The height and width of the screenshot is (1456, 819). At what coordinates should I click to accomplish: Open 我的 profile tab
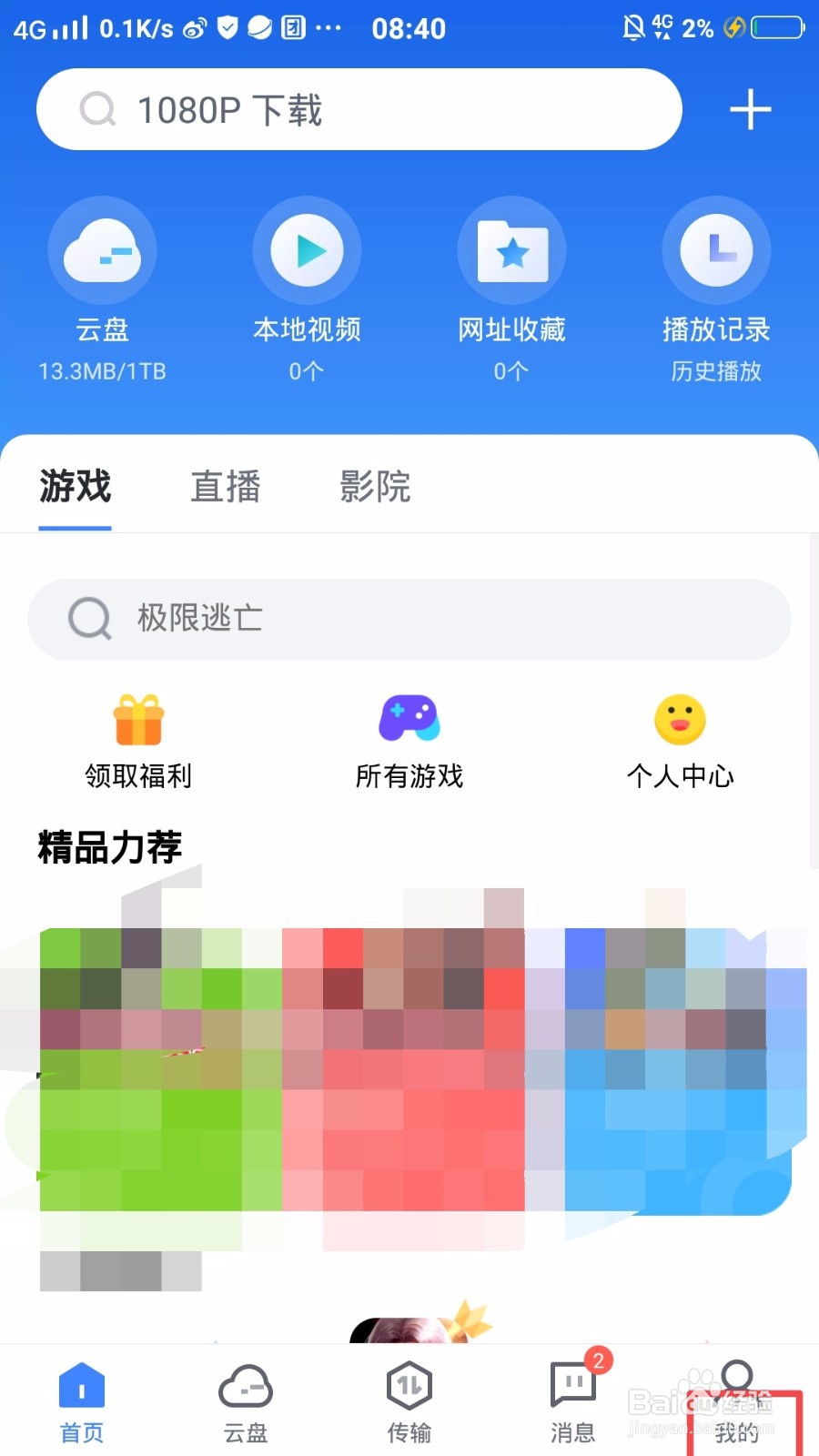point(735,1401)
